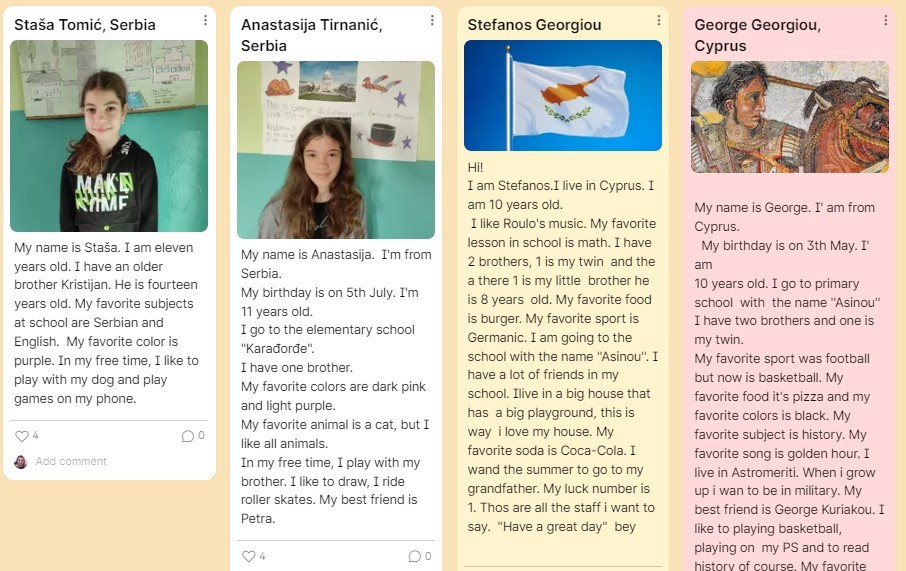Open the options menu on George Georgiou's post
Image resolution: width=906 pixels, height=571 pixels.
pos(885,20)
